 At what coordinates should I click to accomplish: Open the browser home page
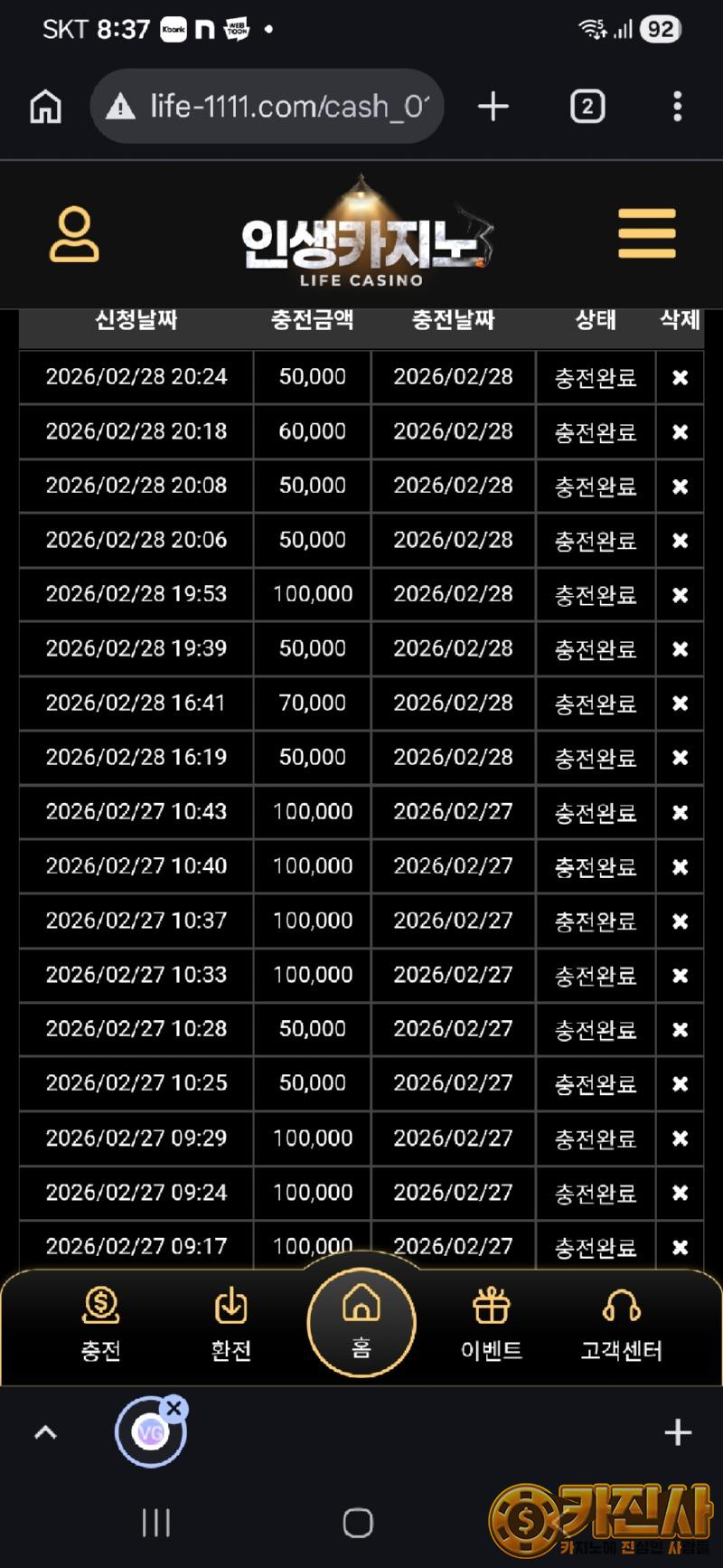pyautogui.click(x=45, y=107)
